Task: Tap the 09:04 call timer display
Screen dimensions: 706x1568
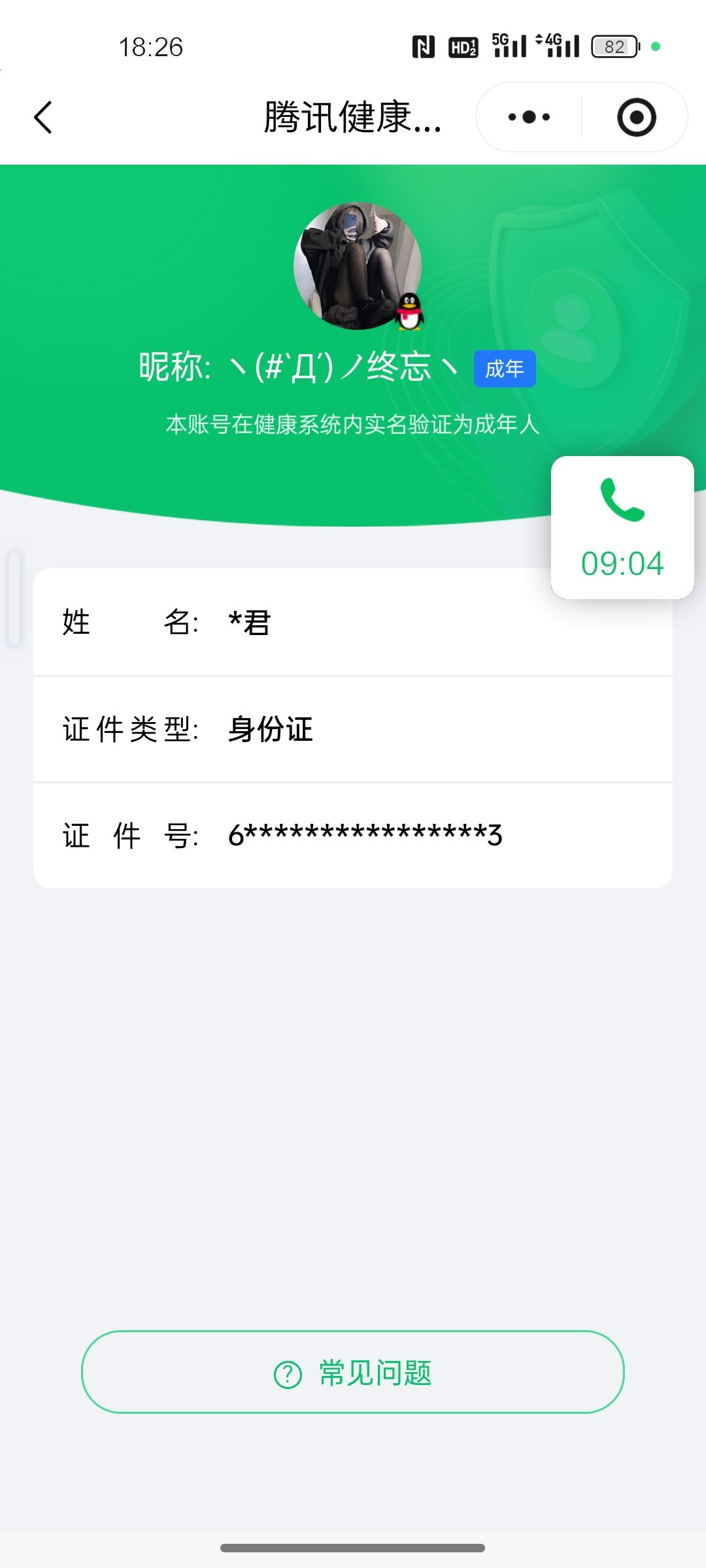Action: (622, 564)
